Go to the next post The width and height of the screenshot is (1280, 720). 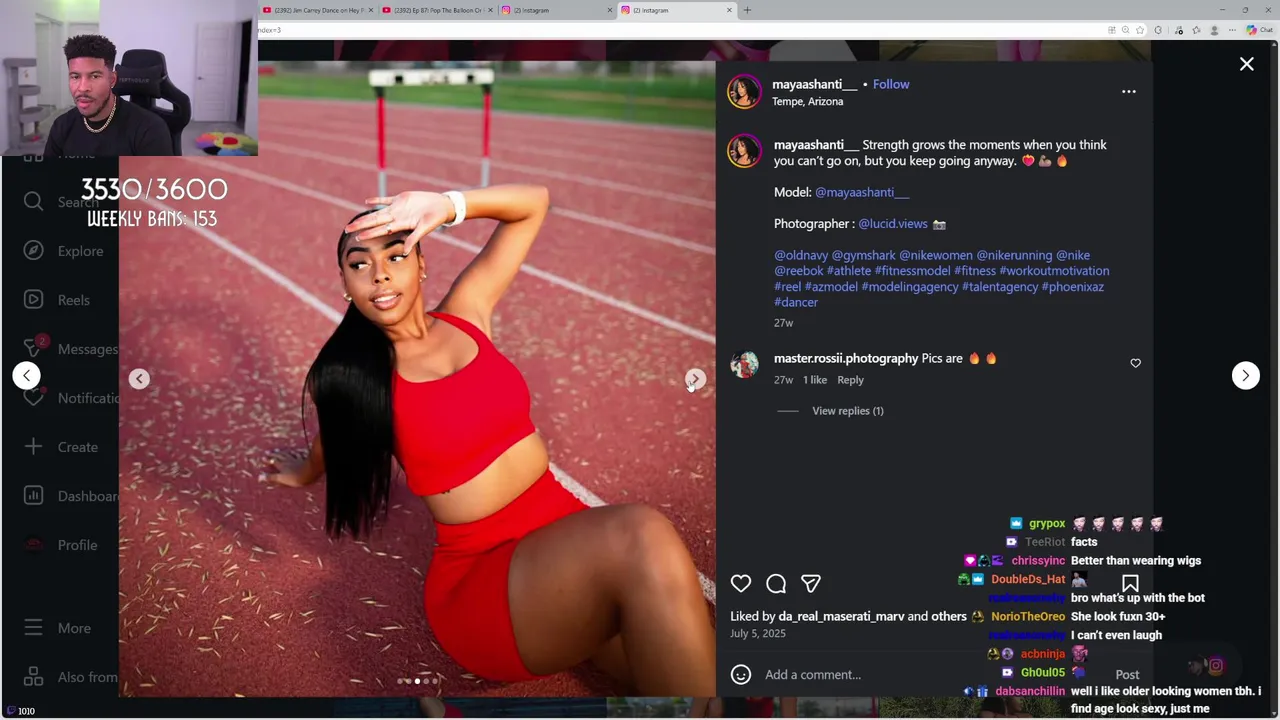[1245, 375]
